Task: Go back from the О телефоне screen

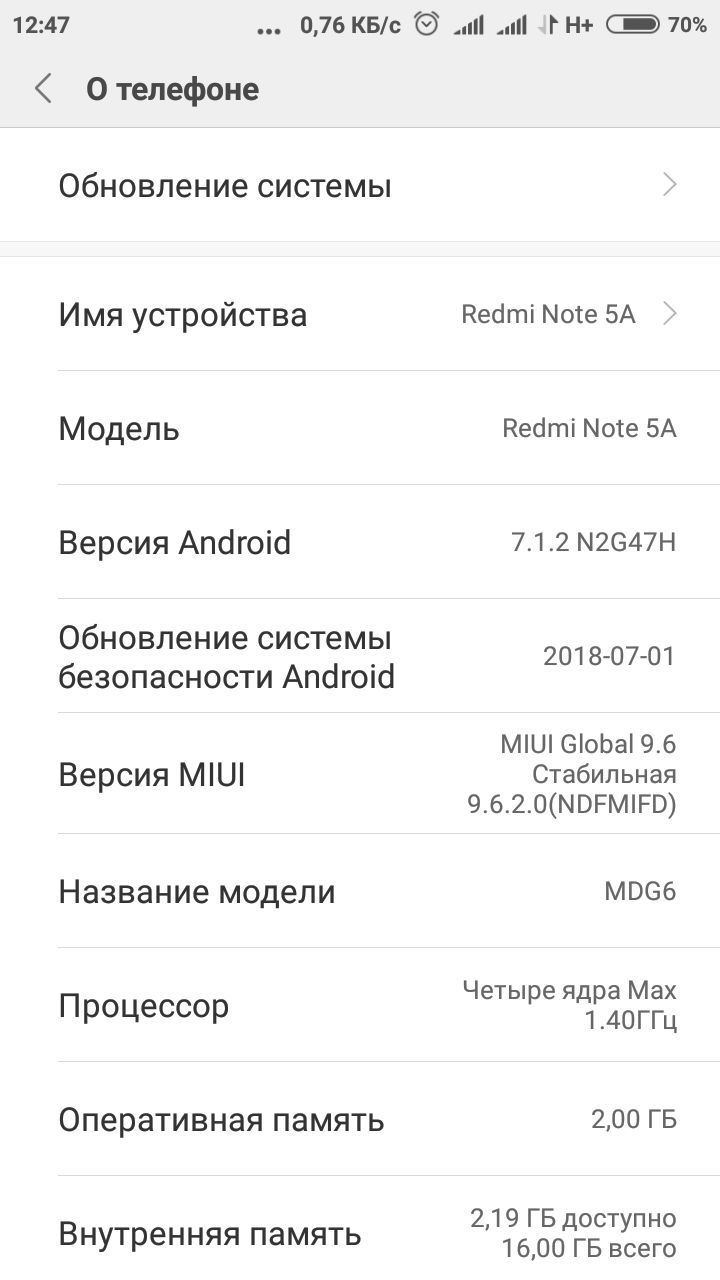Action: click(42, 89)
